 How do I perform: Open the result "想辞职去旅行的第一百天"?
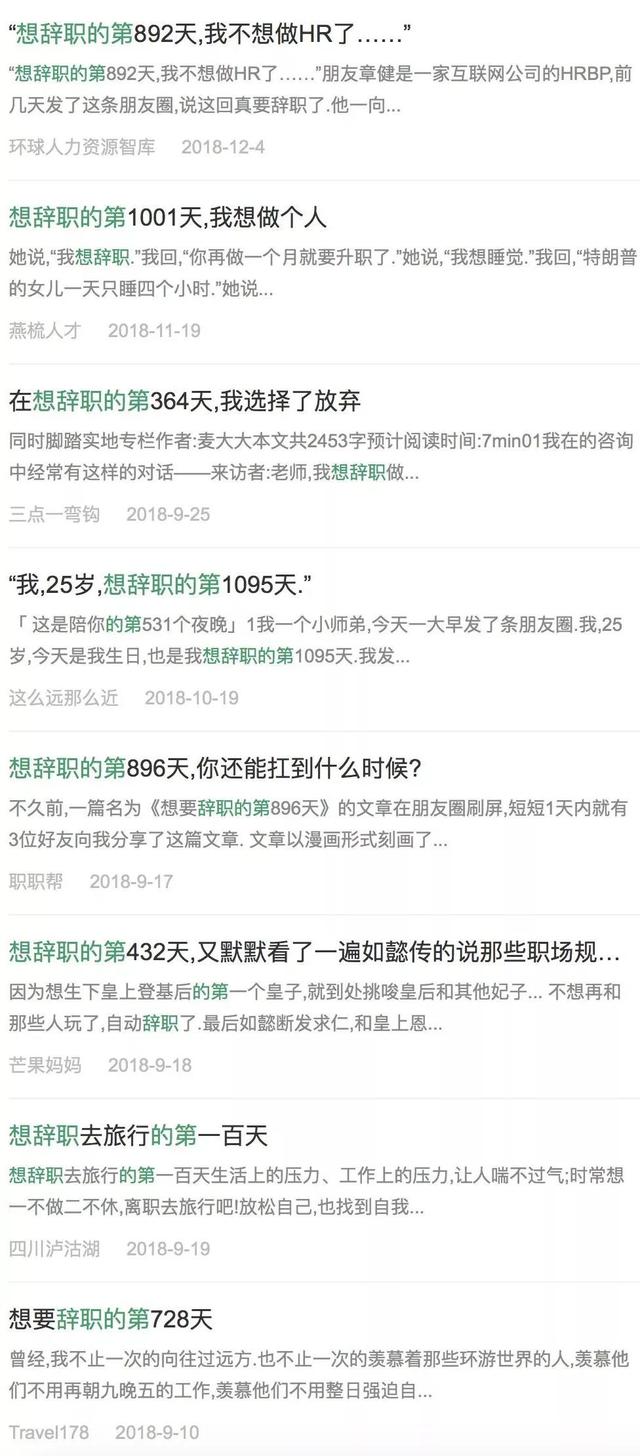[x=139, y=1135]
